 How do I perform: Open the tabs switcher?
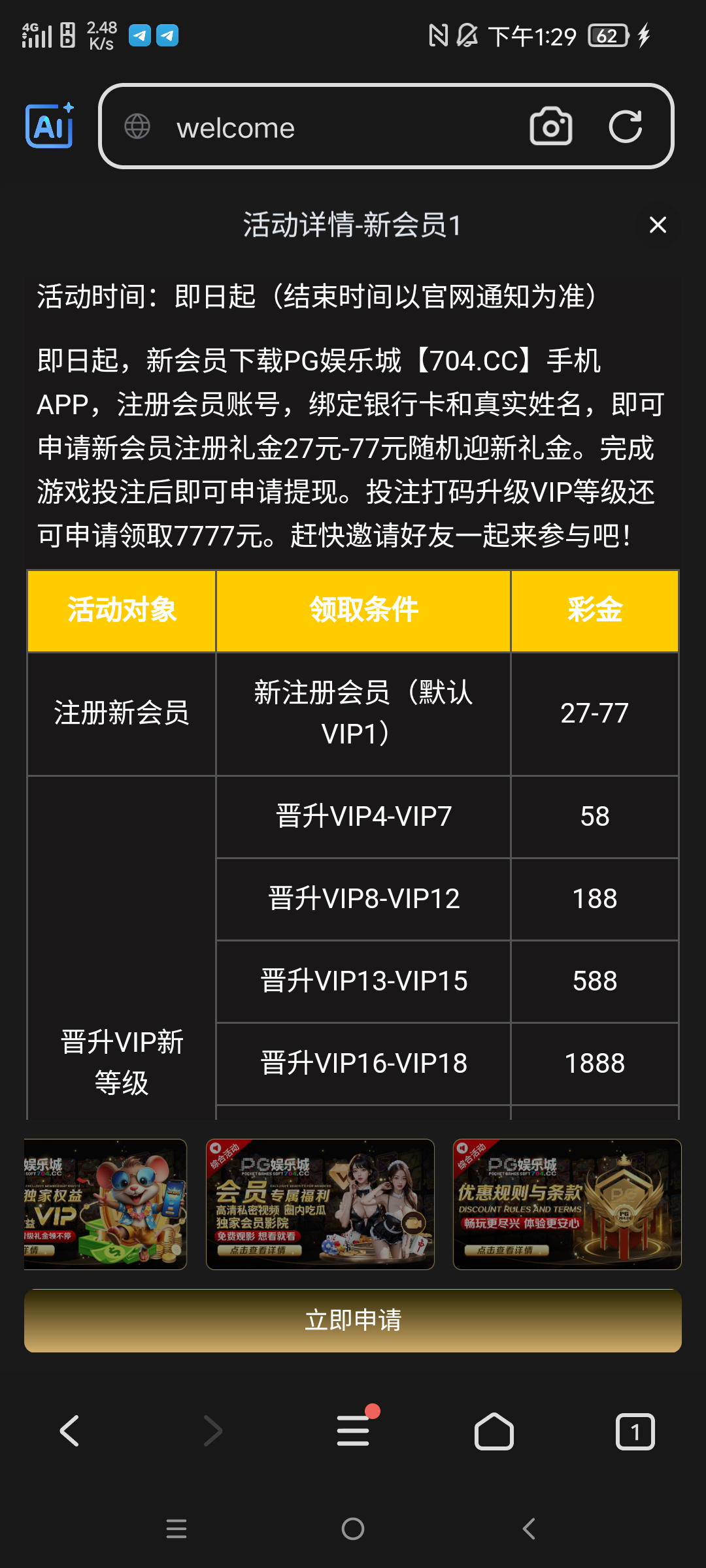[x=635, y=1431]
